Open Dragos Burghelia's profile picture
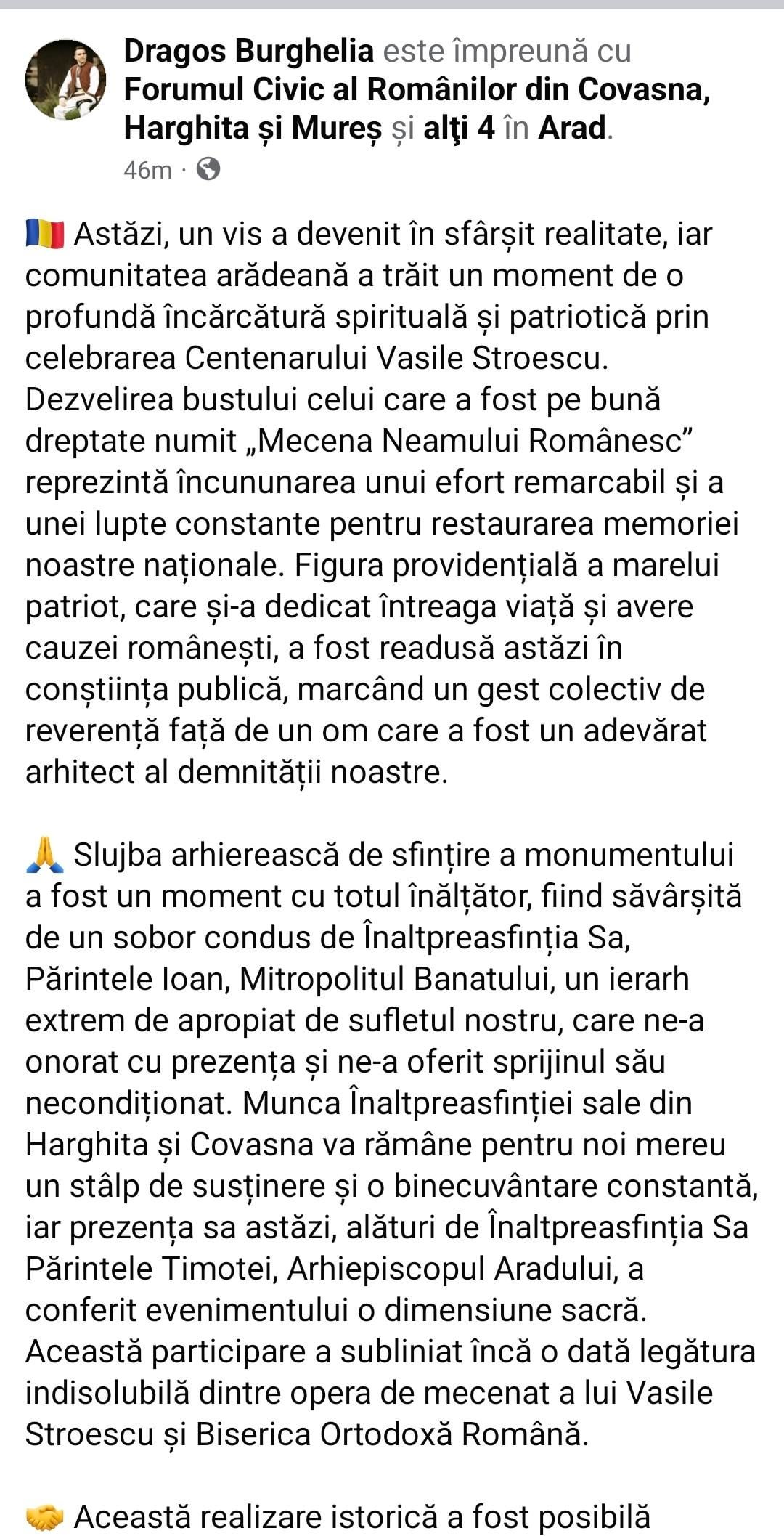The width and height of the screenshot is (784, 1536). click(x=66, y=80)
